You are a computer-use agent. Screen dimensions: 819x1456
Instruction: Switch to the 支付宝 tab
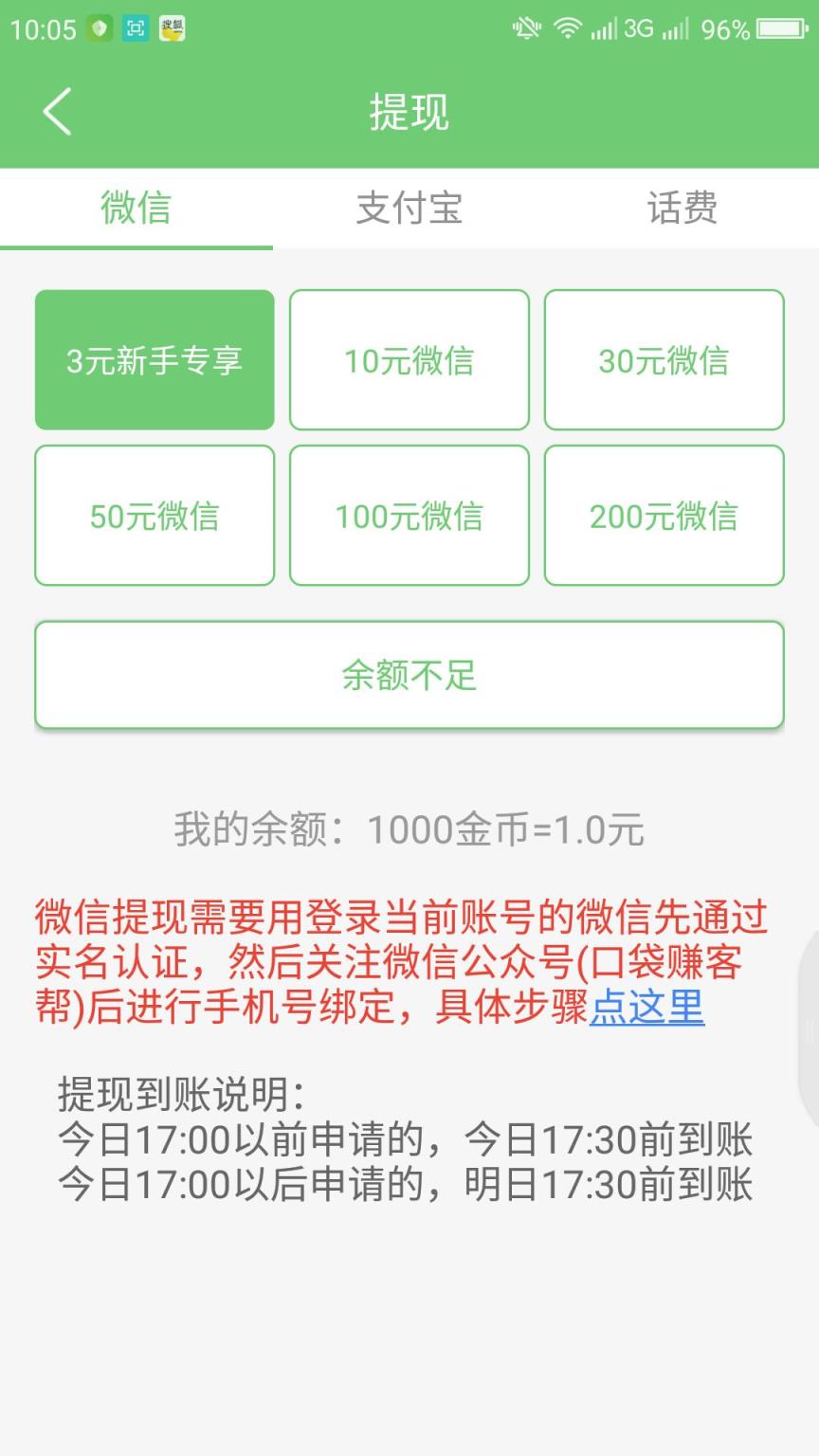pyautogui.click(x=409, y=209)
